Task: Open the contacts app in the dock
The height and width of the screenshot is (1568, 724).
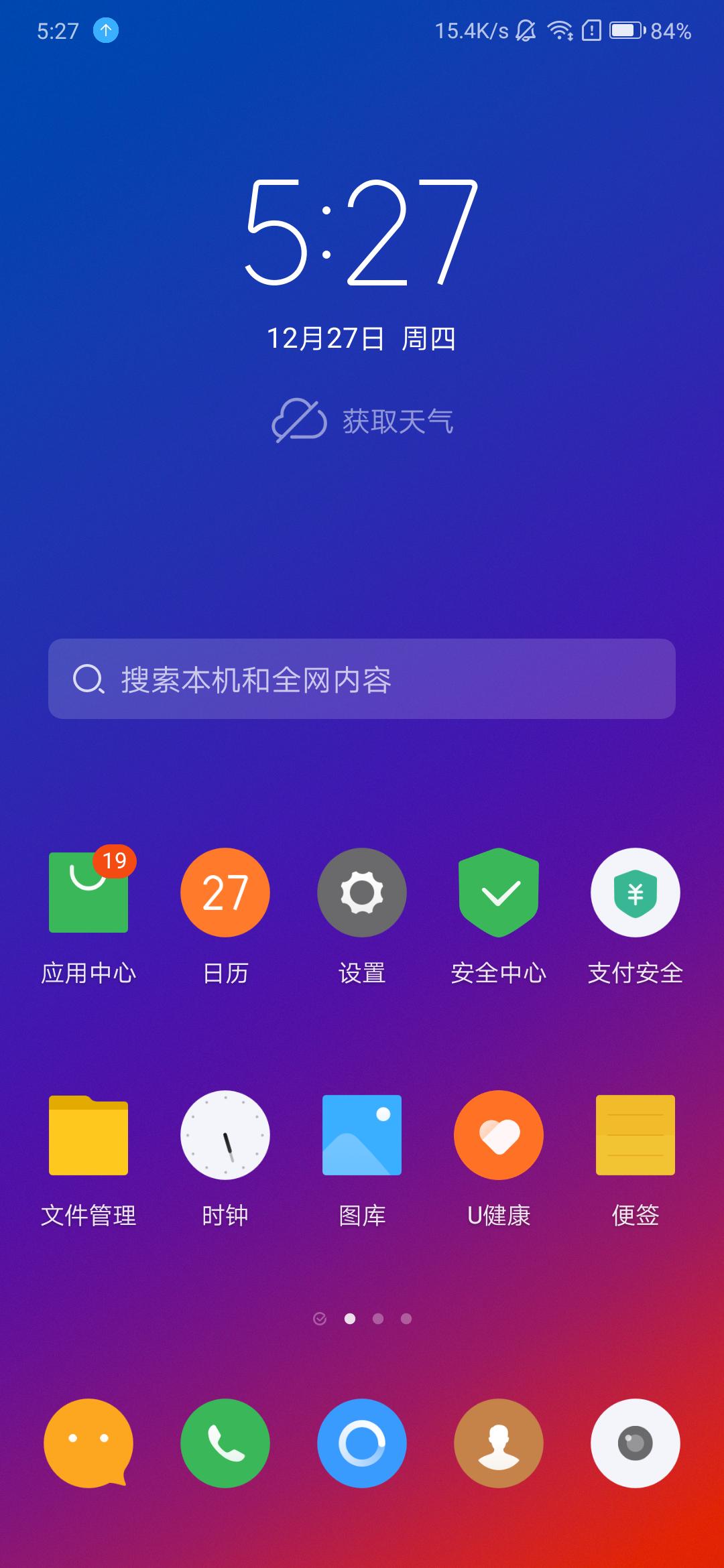Action: (498, 1444)
